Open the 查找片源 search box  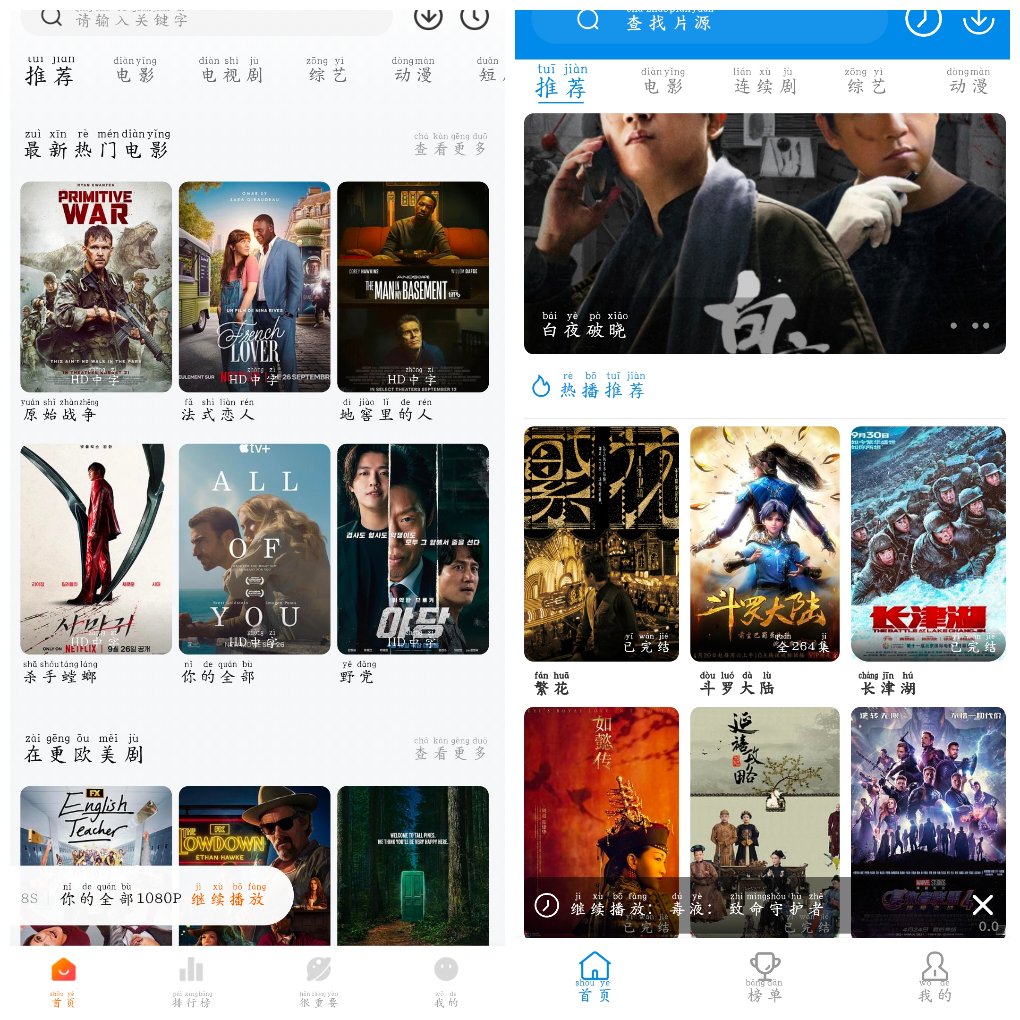click(700, 21)
